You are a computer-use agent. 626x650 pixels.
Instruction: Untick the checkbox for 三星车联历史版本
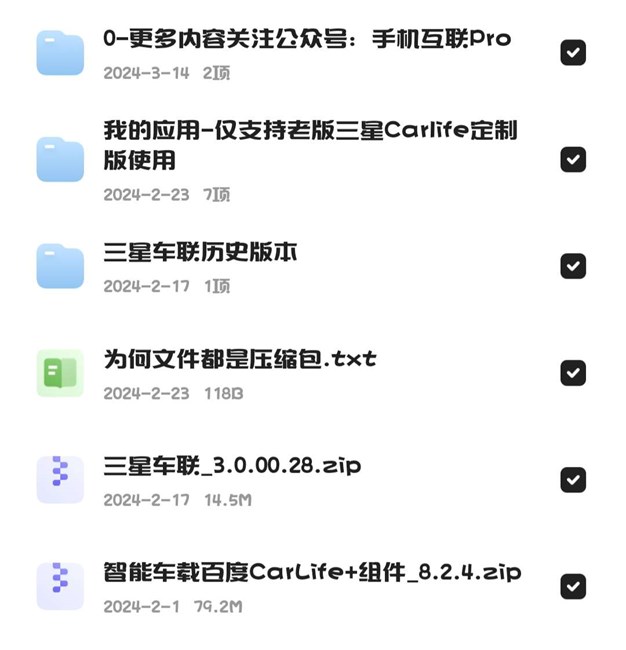pyautogui.click(x=573, y=266)
